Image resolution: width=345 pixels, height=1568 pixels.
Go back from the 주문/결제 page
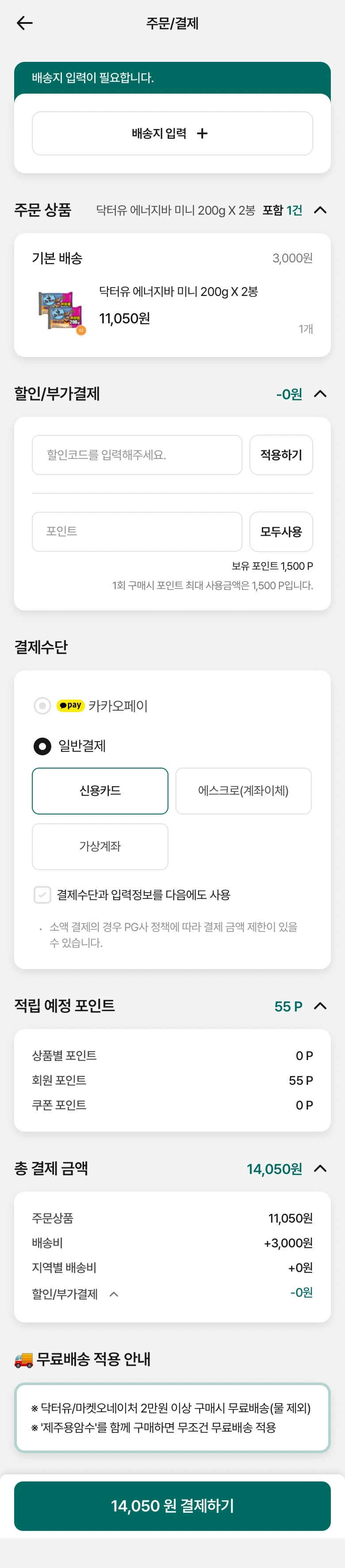click(24, 23)
